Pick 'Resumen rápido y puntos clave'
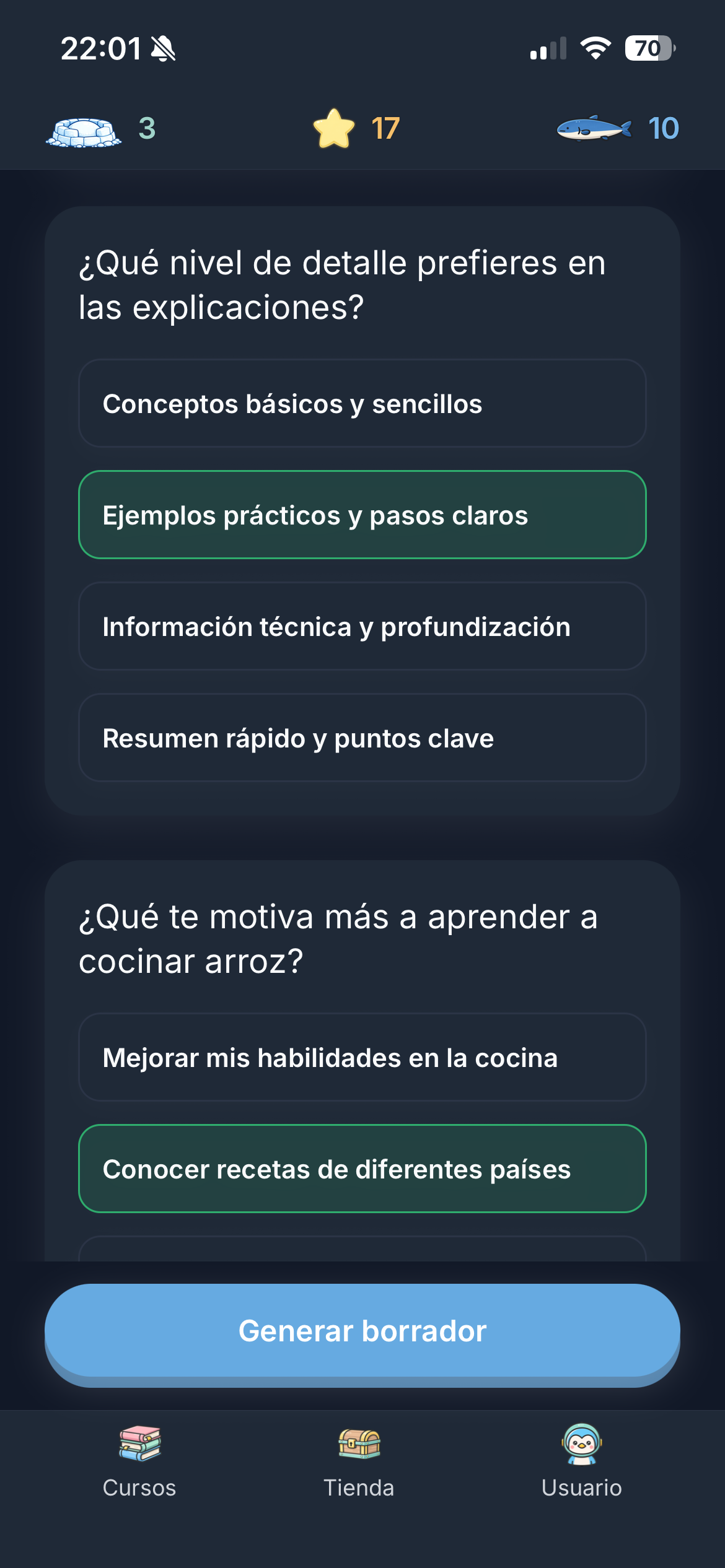The height and width of the screenshot is (1568, 725). point(362,737)
